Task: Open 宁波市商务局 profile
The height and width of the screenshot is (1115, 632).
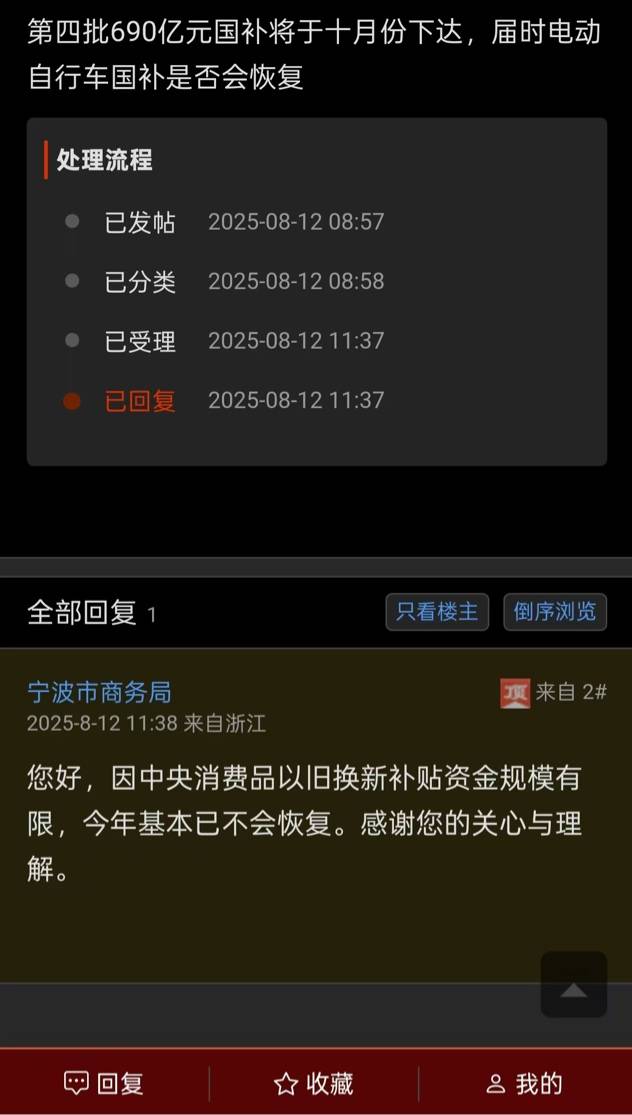Action: [x=99, y=691]
